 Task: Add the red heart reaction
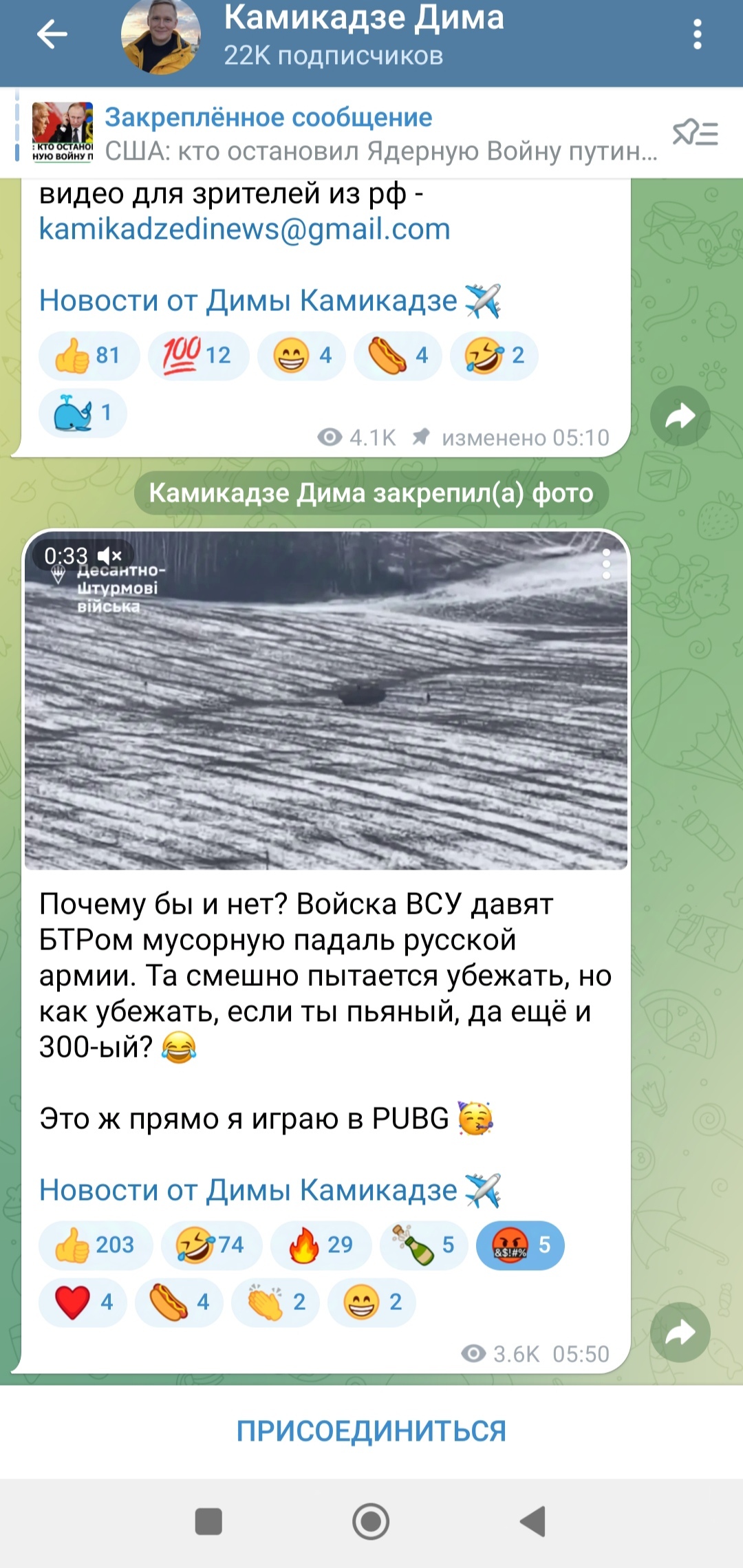[x=83, y=1302]
